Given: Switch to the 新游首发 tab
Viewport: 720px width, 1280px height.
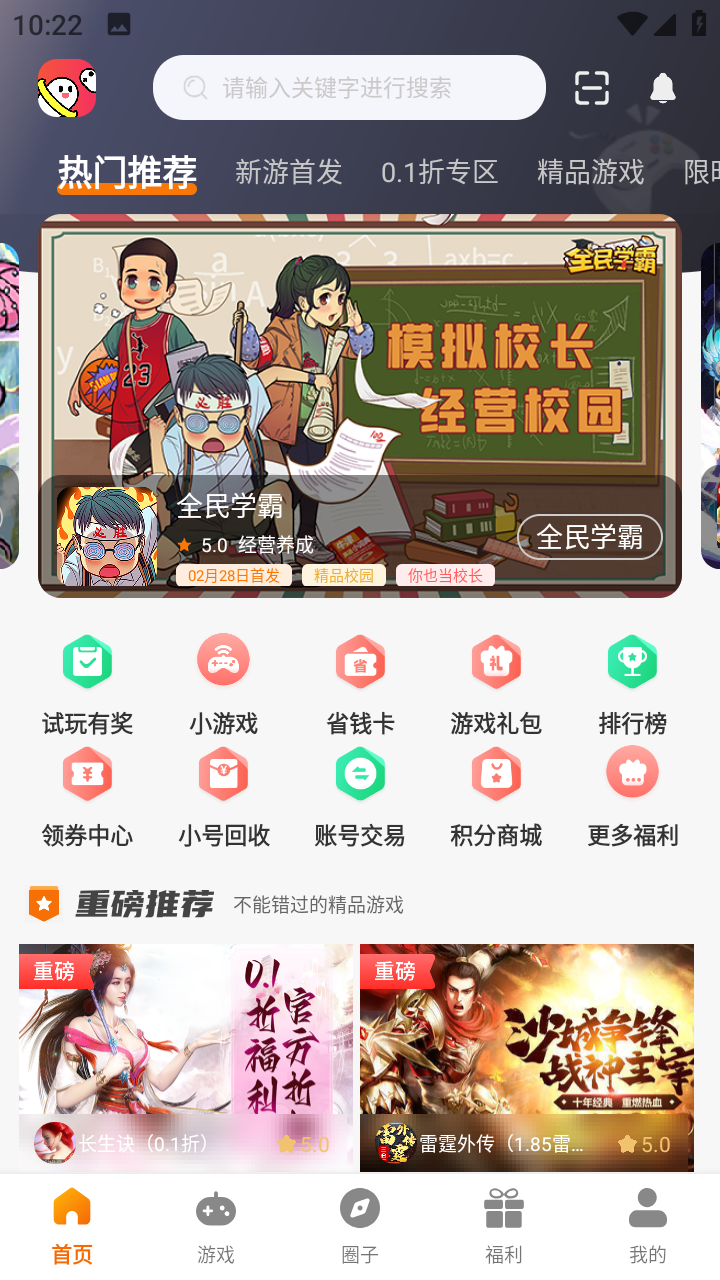Looking at the screenshot, I should [x=288, y=172].
